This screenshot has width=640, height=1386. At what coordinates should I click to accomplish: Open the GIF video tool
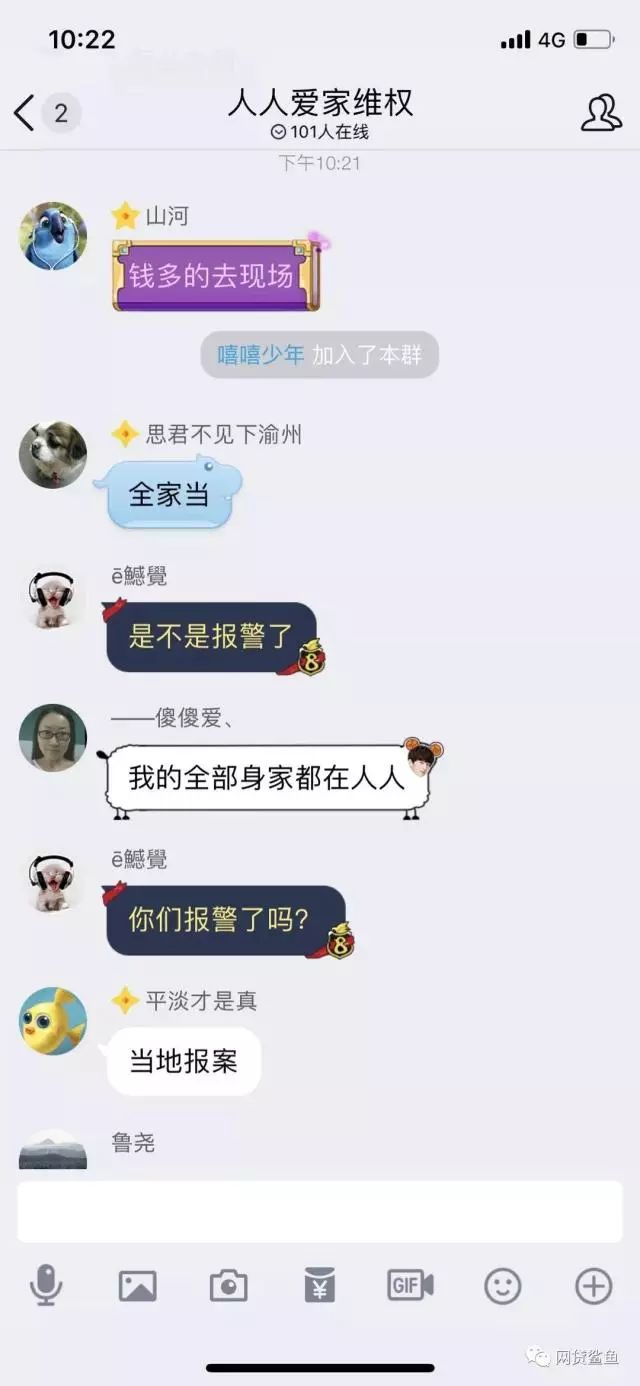[x=410, y=1285]
